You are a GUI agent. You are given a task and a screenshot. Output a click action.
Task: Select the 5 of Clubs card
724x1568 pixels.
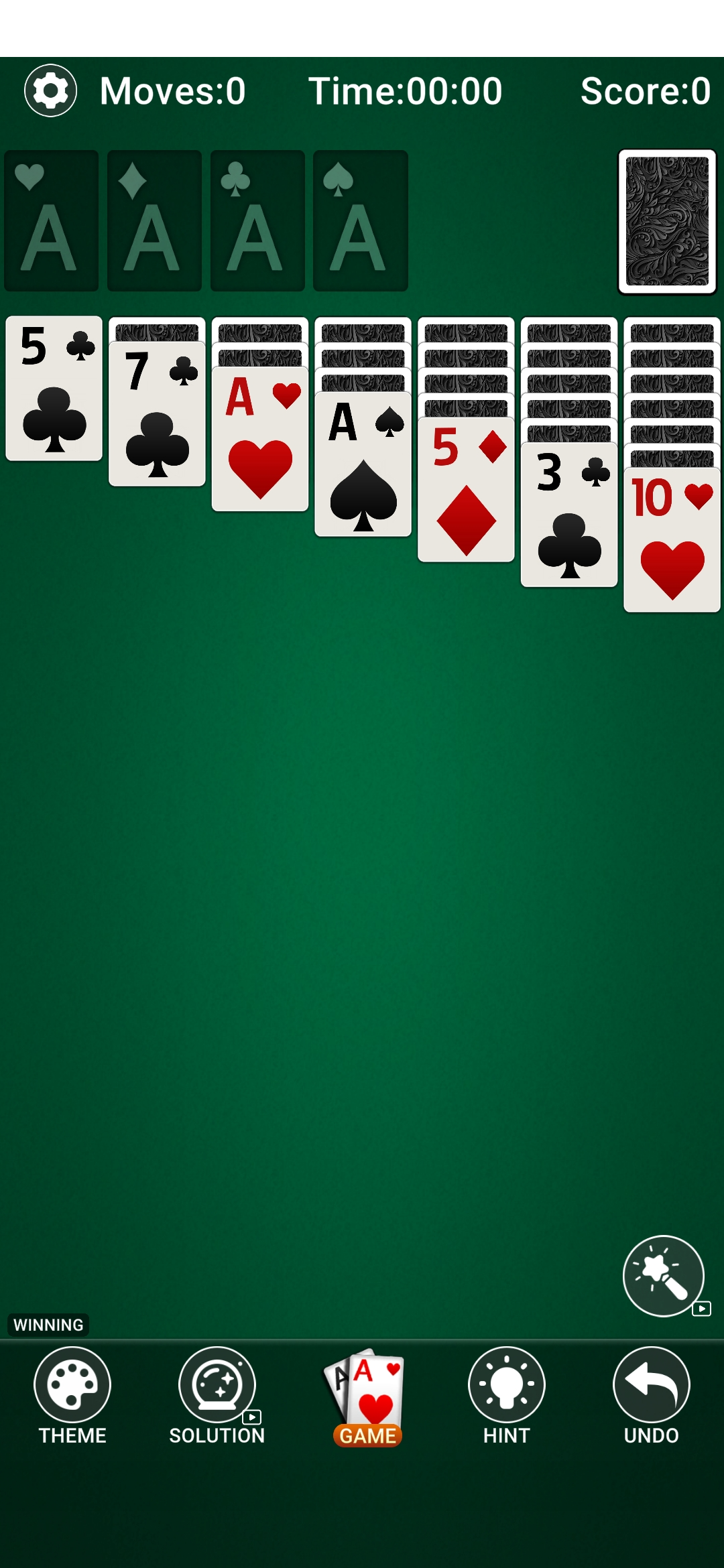(x=54, y=389)
